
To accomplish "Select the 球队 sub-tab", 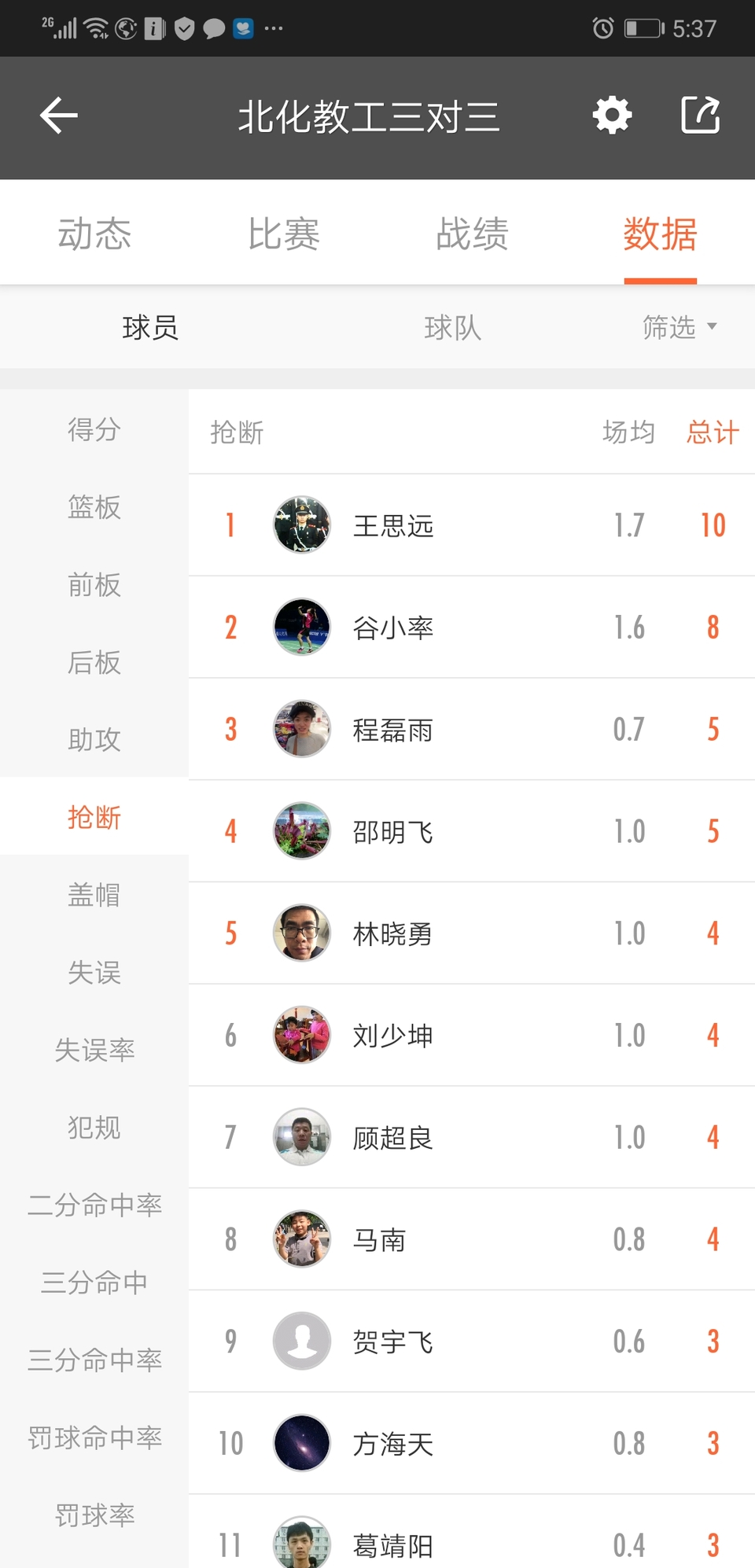I will pyautogui.click(x=452, y=327).
